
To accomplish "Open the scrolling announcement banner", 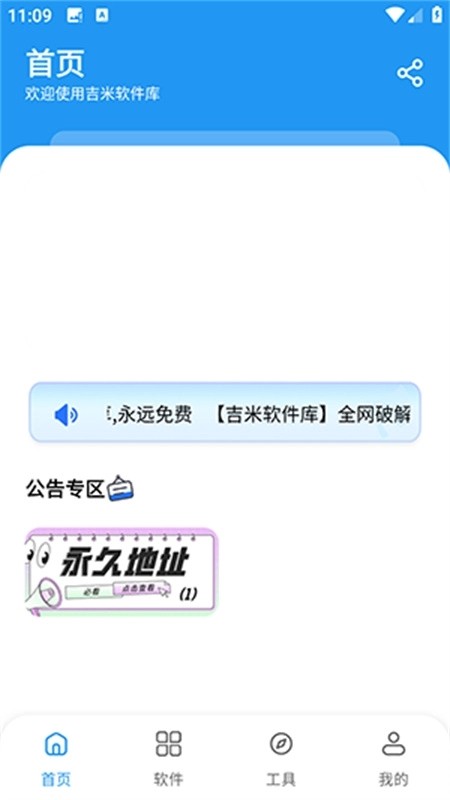I will click(225, 412).
